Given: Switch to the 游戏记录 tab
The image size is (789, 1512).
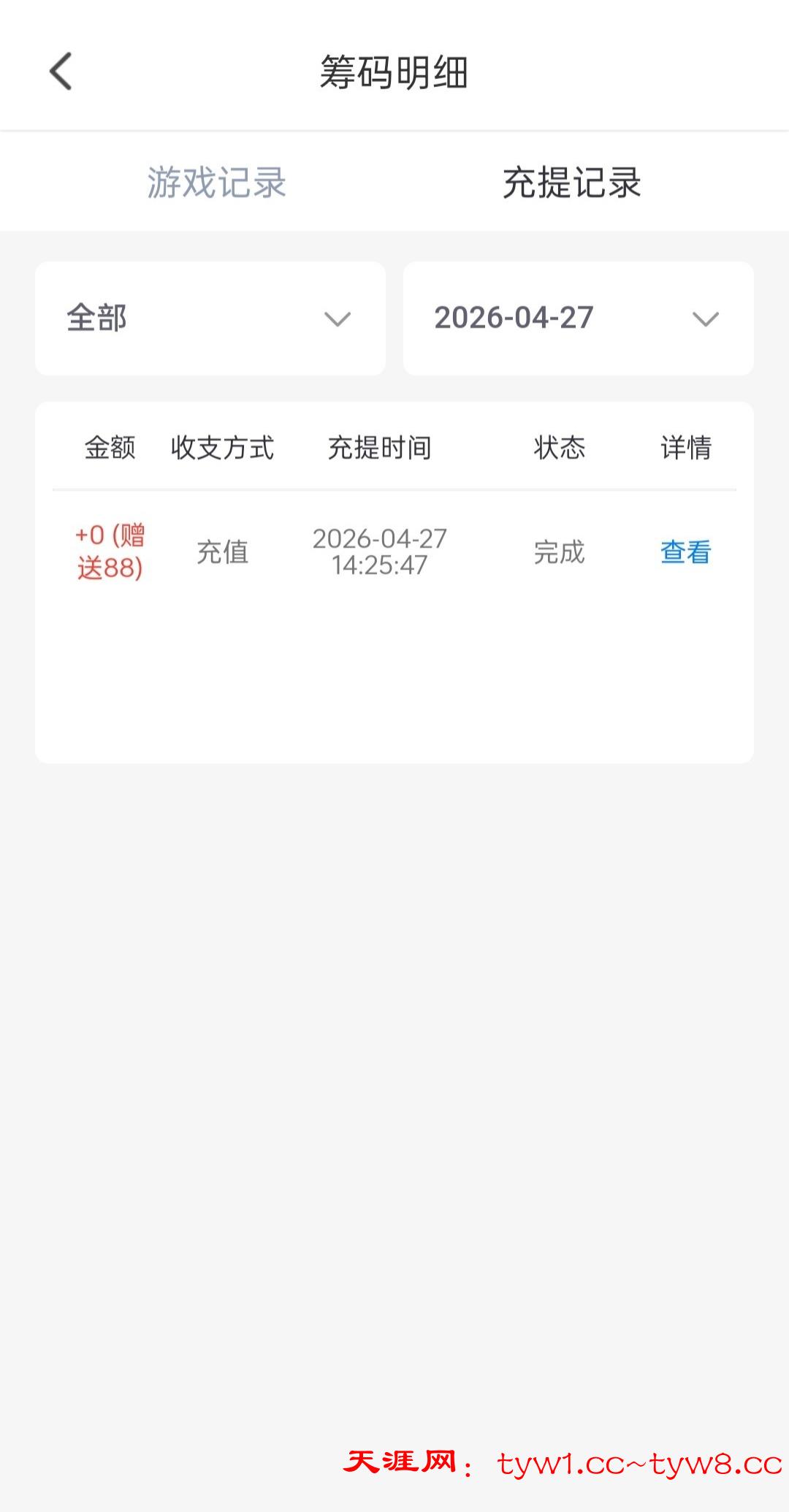Looking at the screenshot, I should (216, 183).
